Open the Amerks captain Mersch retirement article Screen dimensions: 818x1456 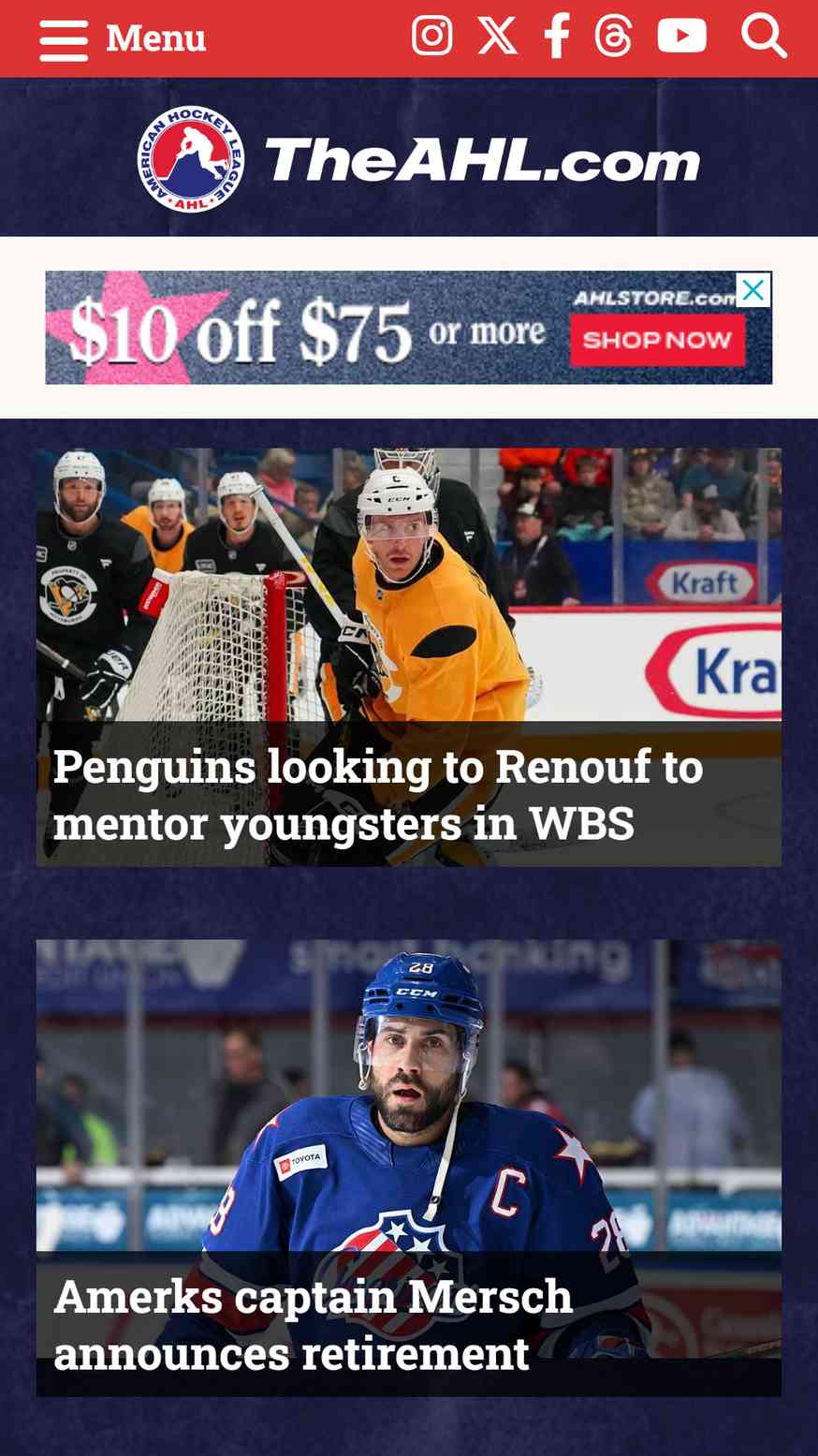coord(314,1323)
